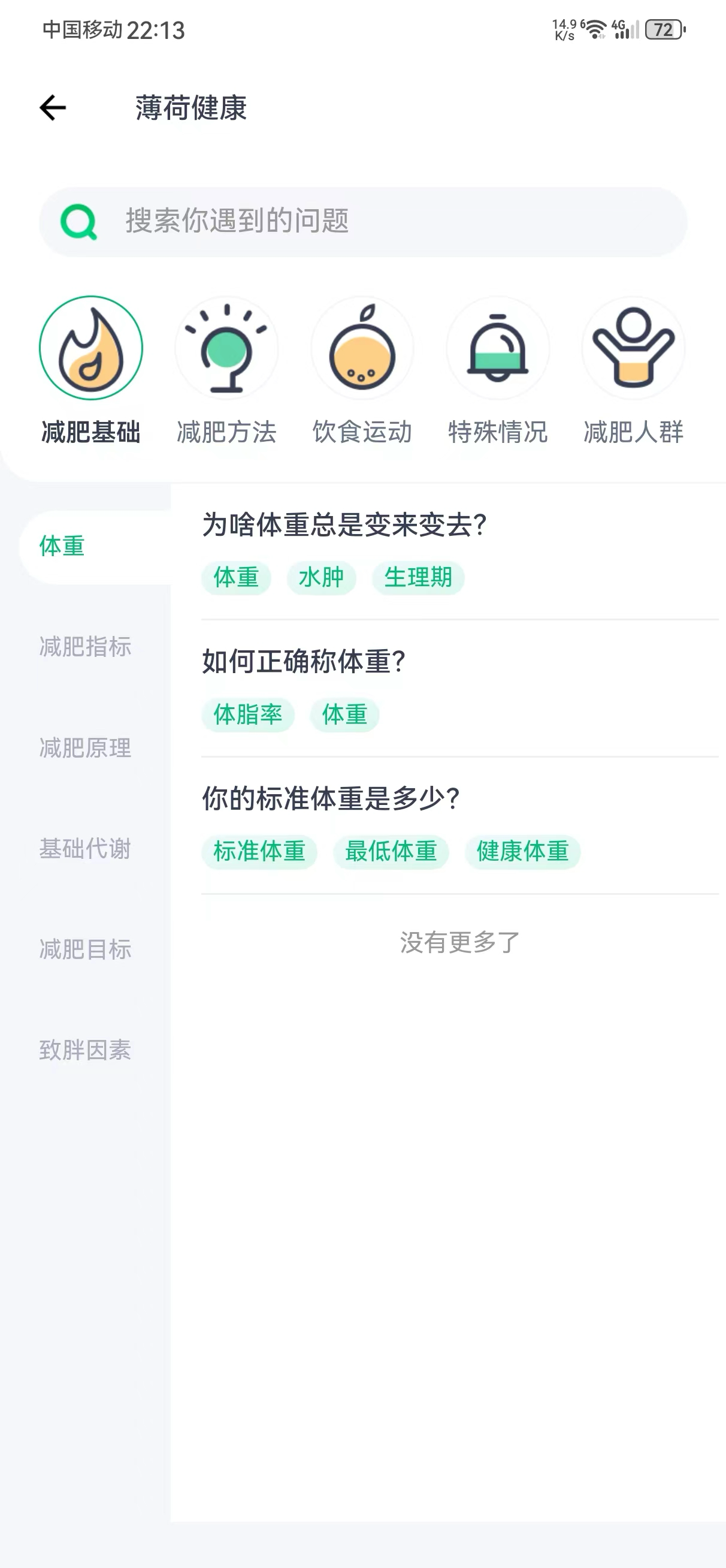Switch to 减肥目标 in the side list
726x1568 pixels.
85,949
